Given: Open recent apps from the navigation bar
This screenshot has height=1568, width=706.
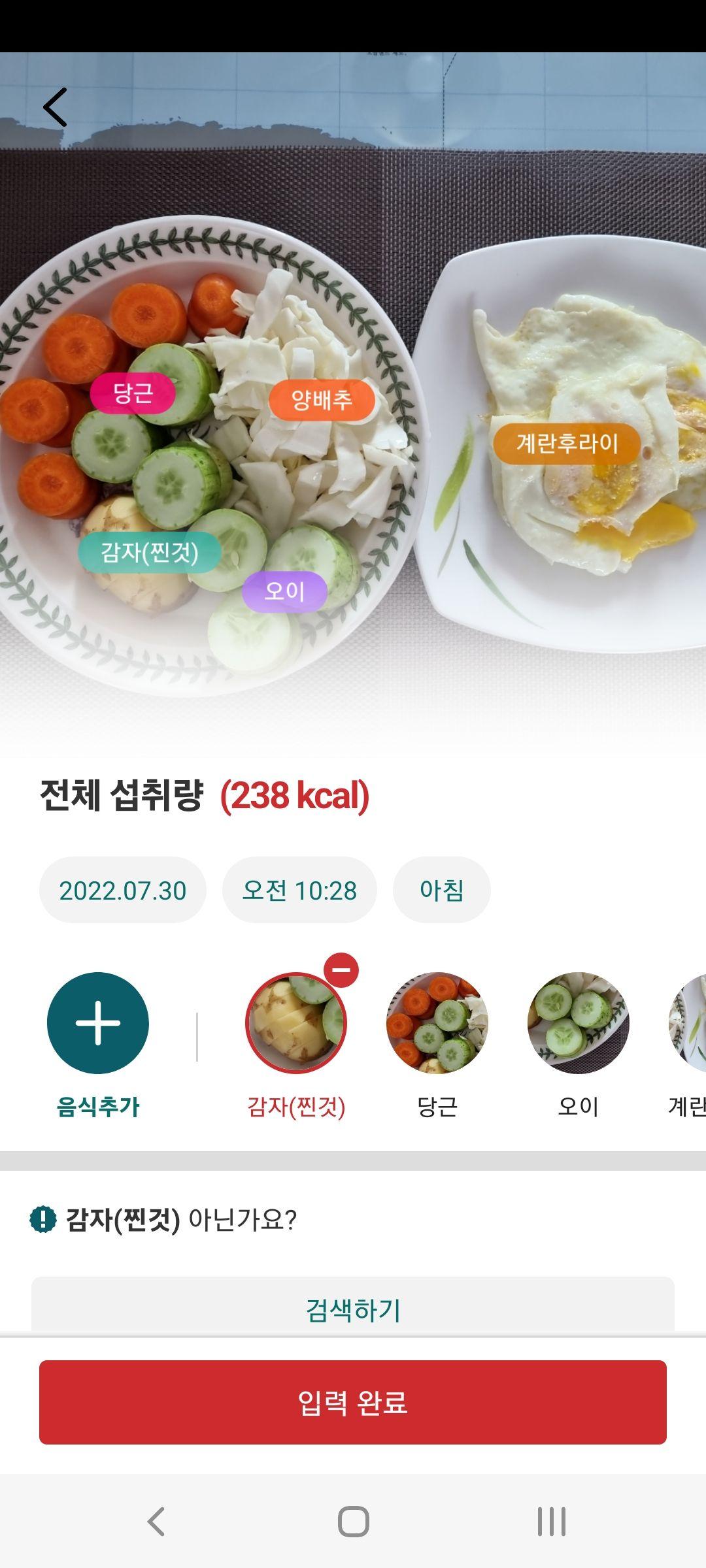Looking at the screenshot, I should (551, 1522).
